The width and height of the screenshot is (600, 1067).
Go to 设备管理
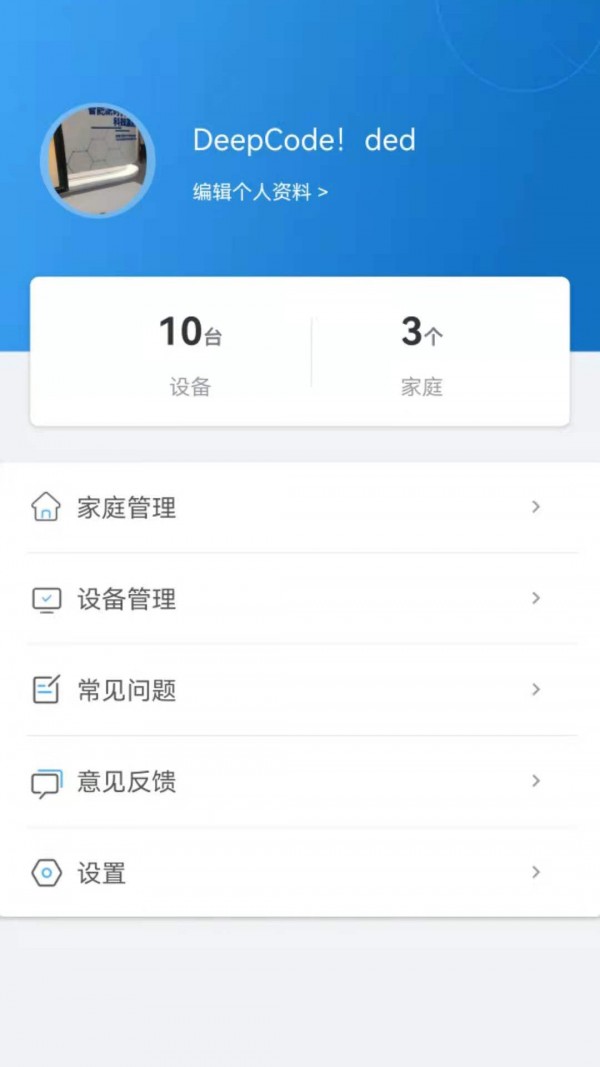coord(300,599)
